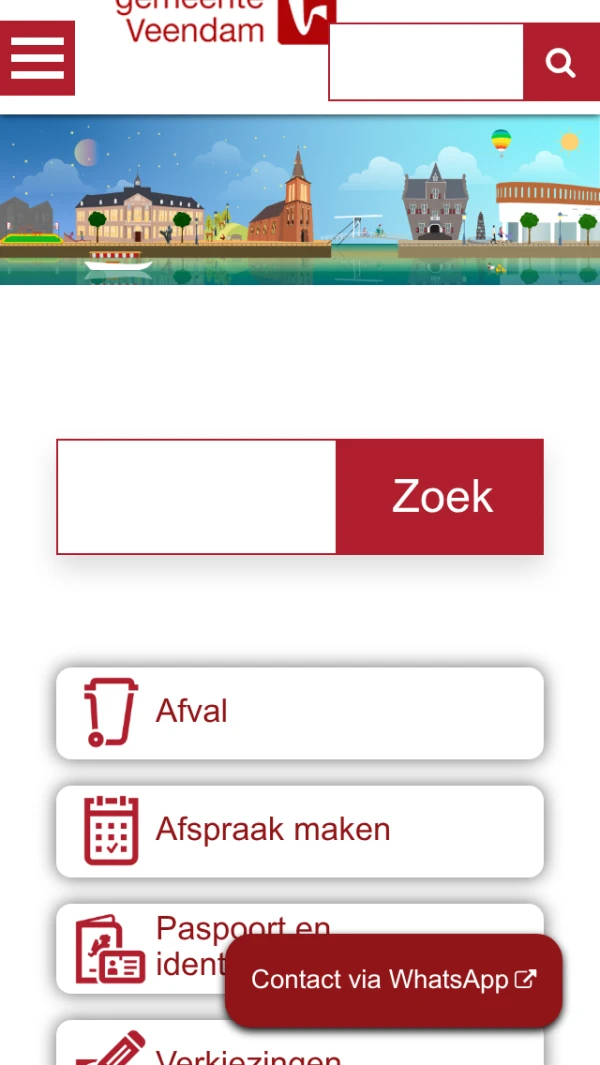Open Afspraak maken
The width and height of the screenshot is (600, 1065).
point(299,830)
